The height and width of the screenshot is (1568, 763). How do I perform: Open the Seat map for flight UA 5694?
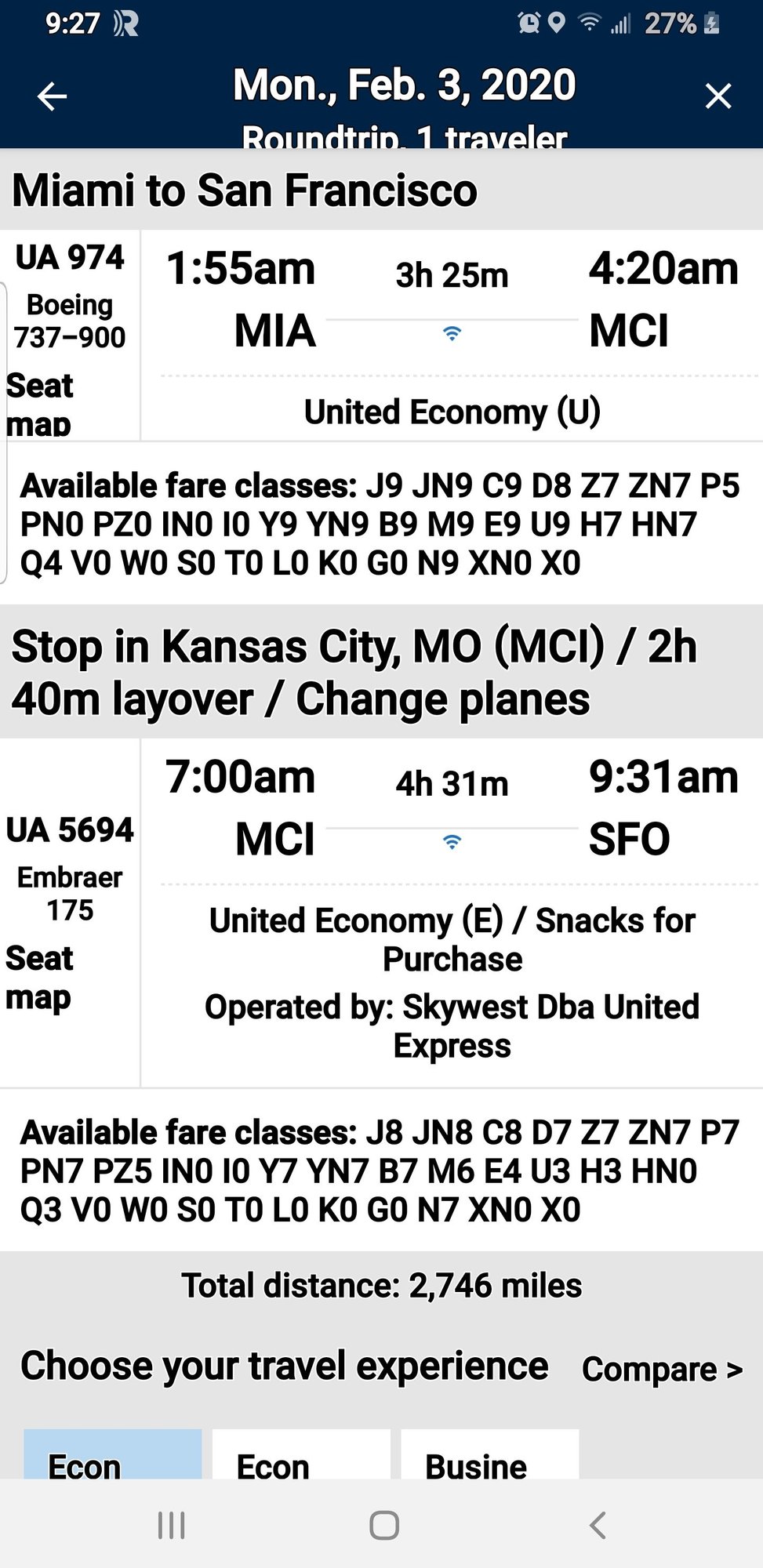[41, 978]
